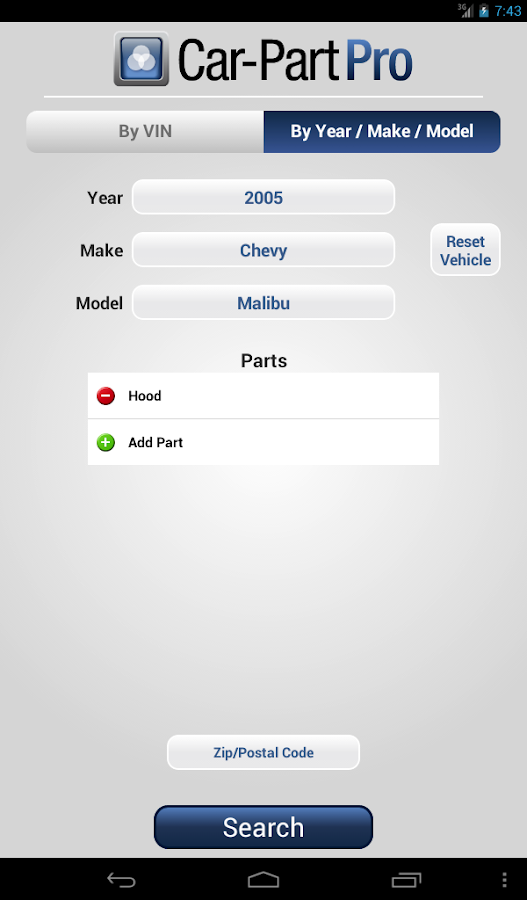Image resolution: width=527 pixels, height=900 pixels.
Task: Remove the Hood part with red minus
Action: point(106,396)
